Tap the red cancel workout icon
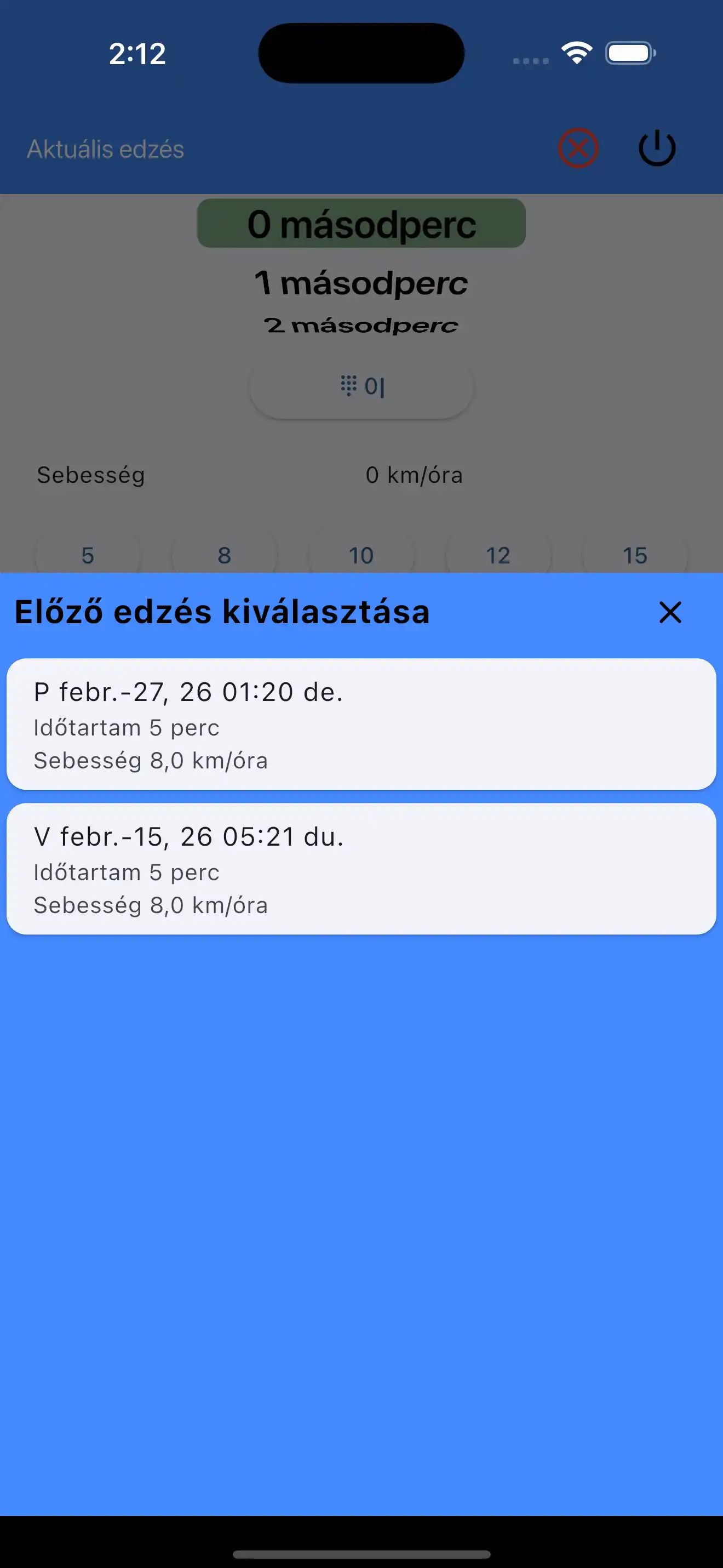This screenshot has height=1568, width=723. (578, 149)
